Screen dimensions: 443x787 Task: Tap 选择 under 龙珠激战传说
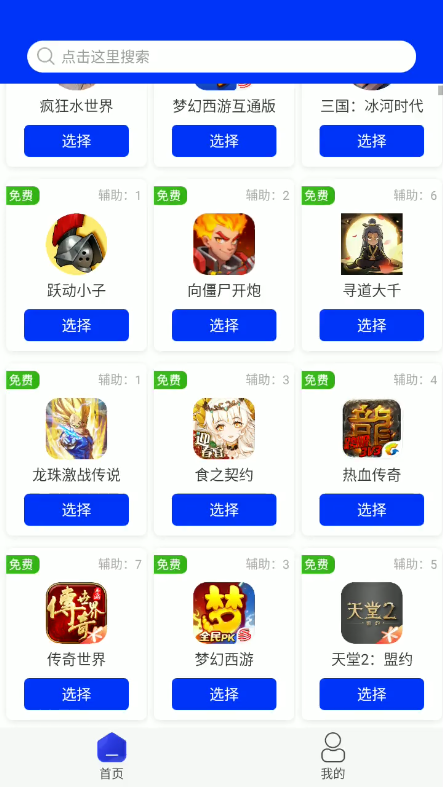pos(76,510)
